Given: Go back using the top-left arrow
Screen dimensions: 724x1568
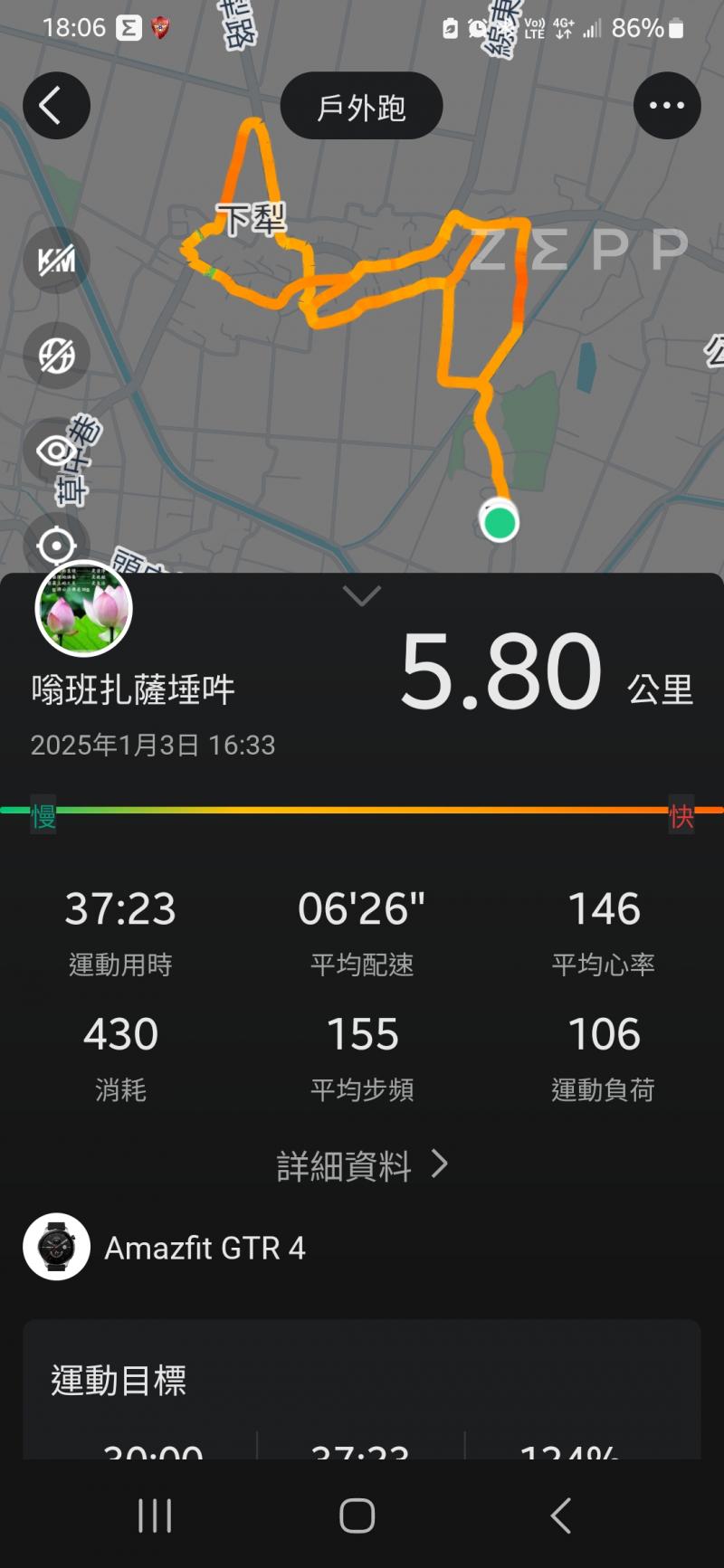Looking at the screenshot, I should (56, 106).
